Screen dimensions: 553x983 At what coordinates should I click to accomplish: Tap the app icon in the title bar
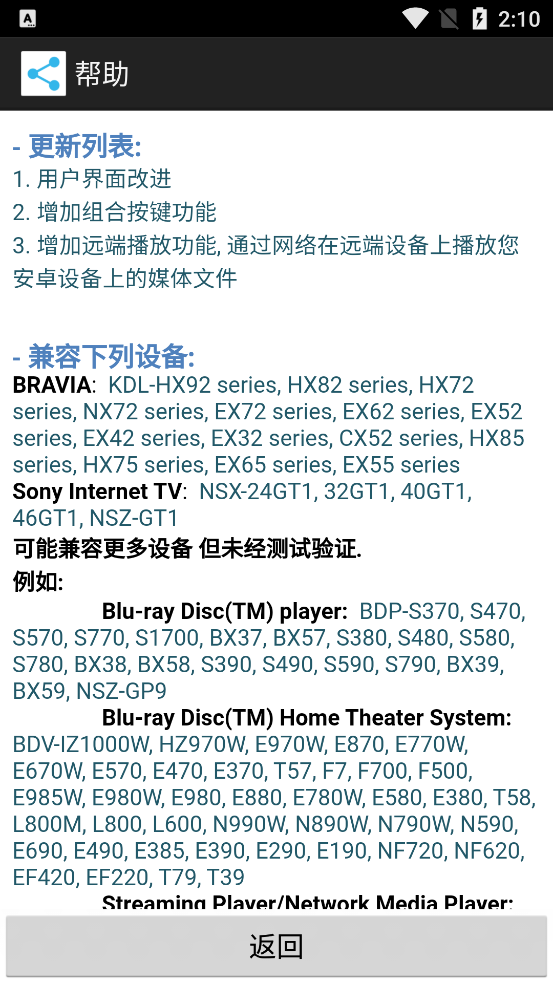[43, 73]
